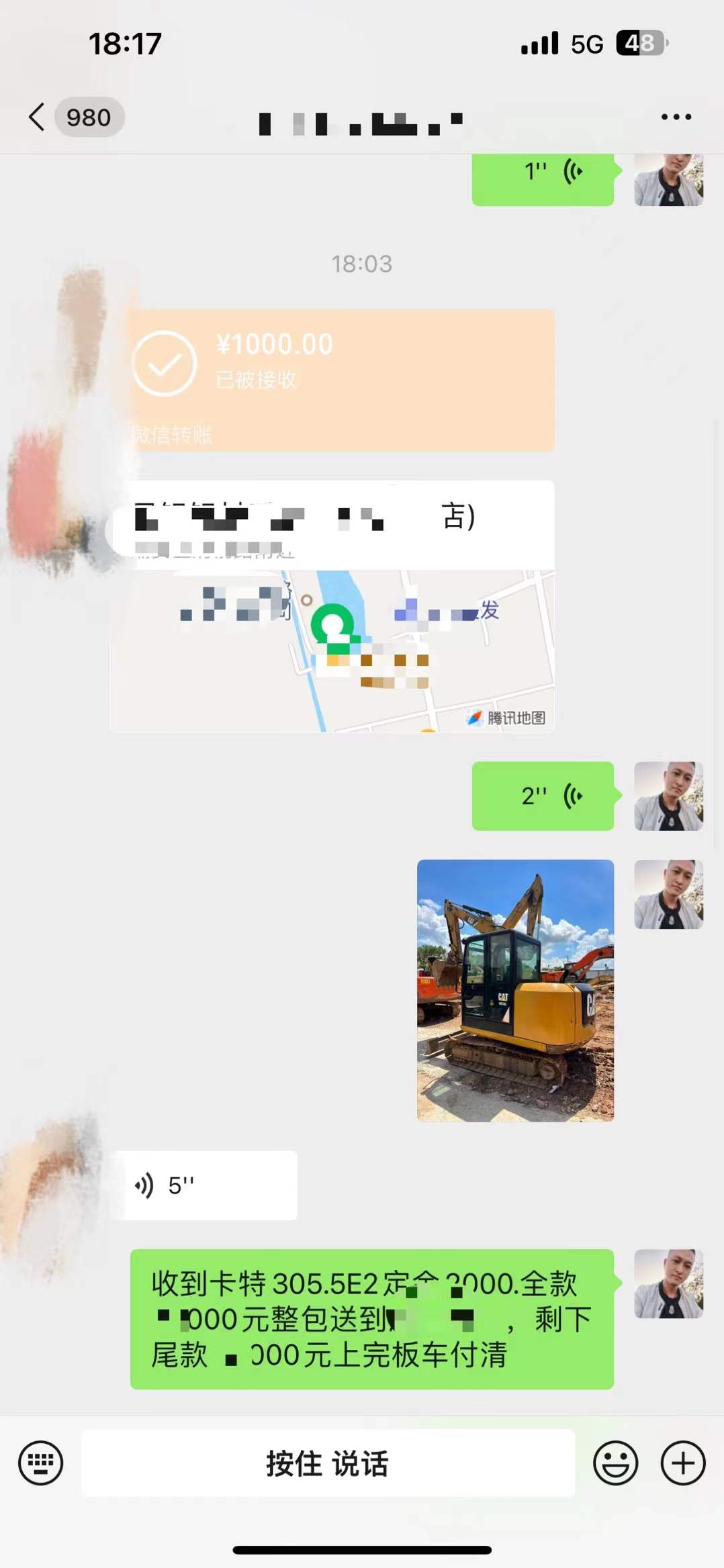Tap the 按住 说话 voice button
Image resolution: width=724 pixels, height=1568 pixels.
(x=328, y=1463)
